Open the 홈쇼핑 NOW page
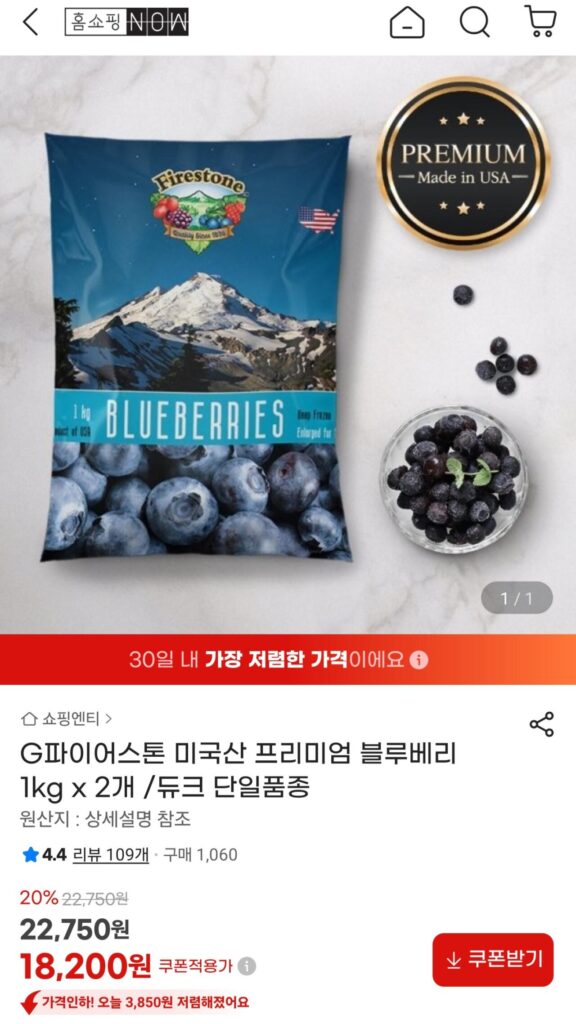Viewport: 576px width, 1024px height. click(127, 22)
